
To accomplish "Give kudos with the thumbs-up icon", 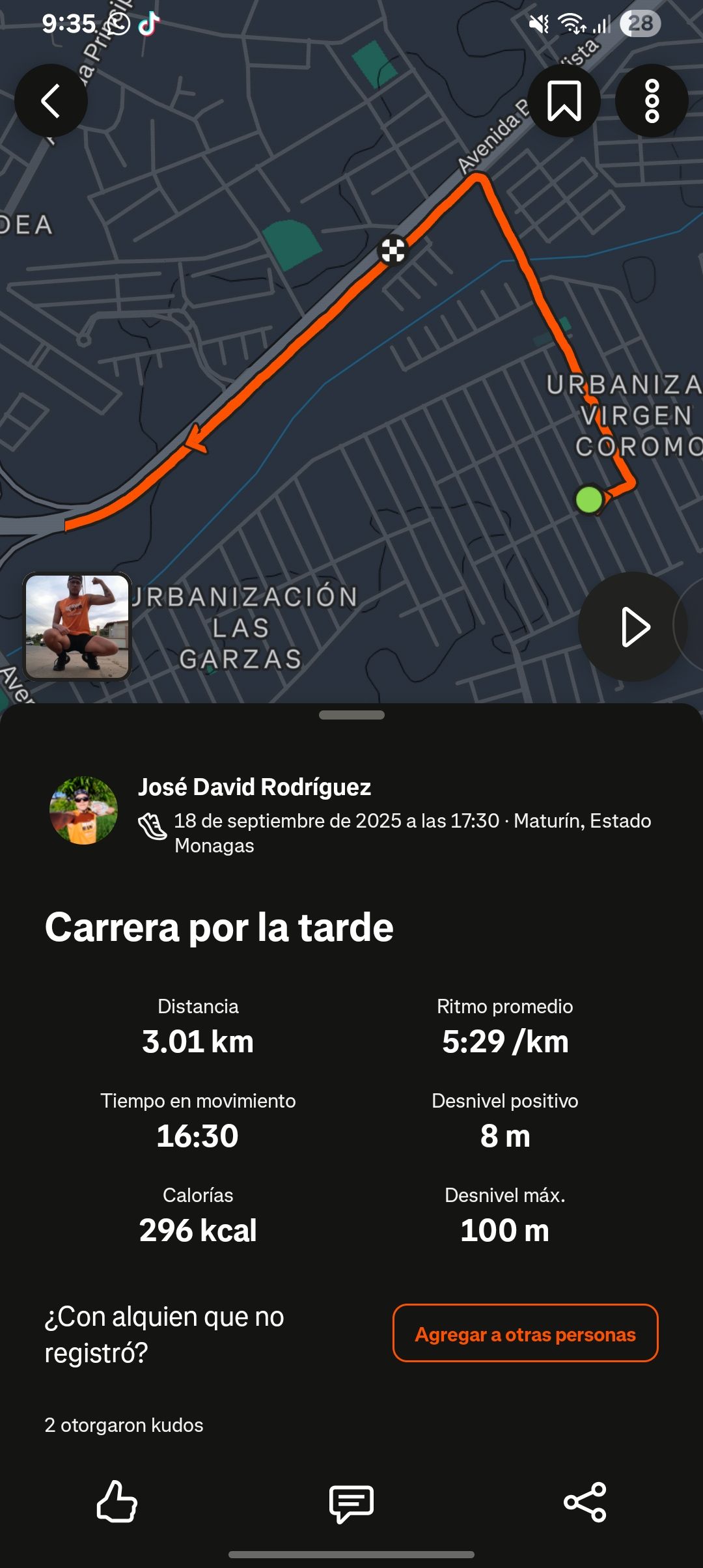I will tap(117, 1502).
